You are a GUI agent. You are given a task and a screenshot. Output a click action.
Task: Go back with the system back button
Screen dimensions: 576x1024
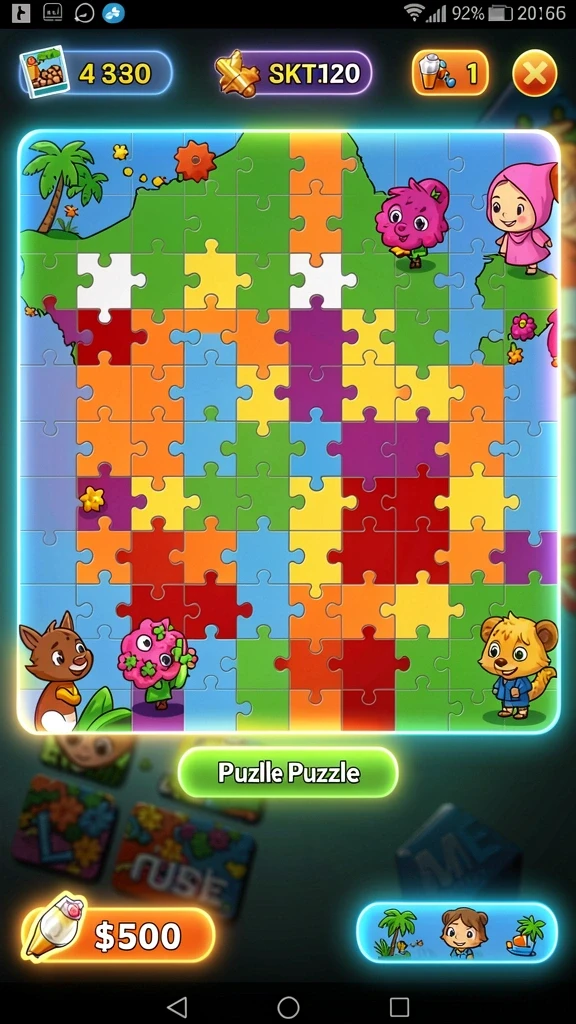tap(177, 1006)
